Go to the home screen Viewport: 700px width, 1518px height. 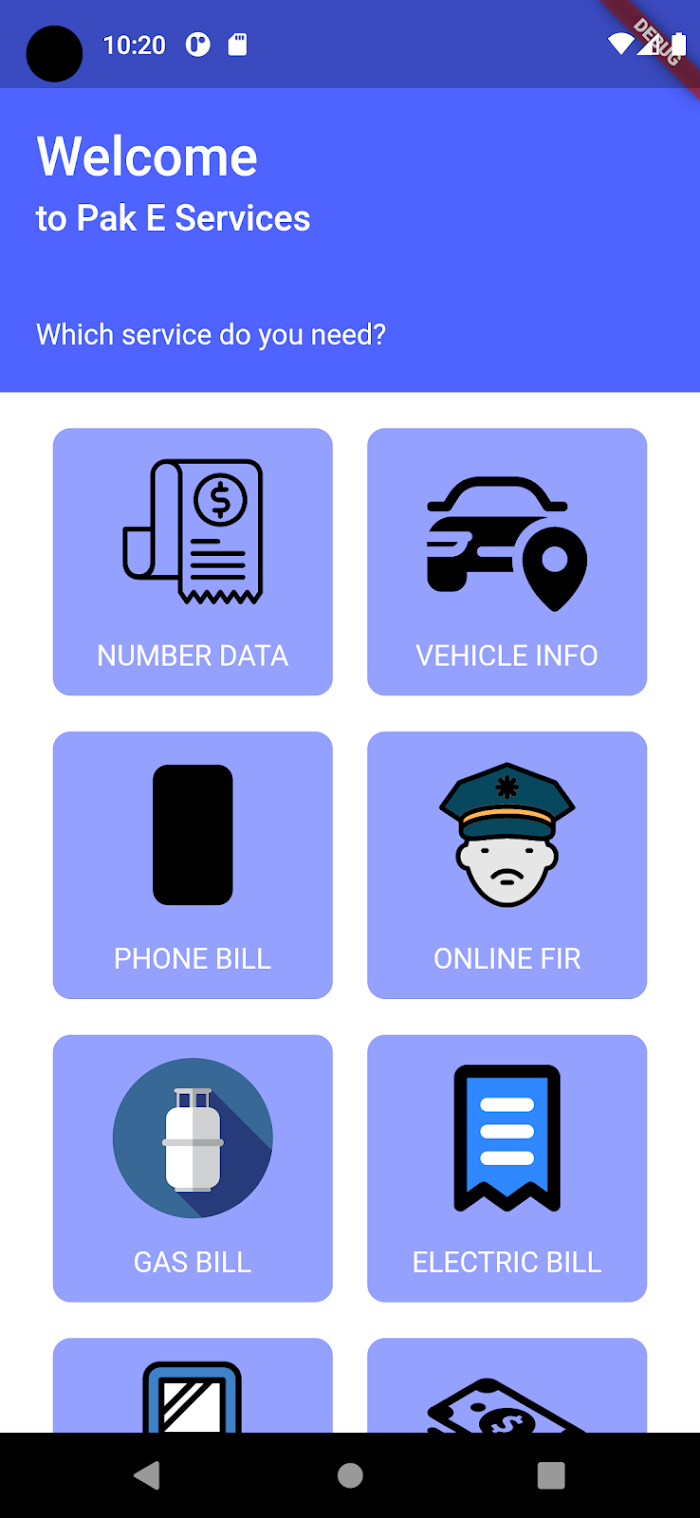(x=350, y=1475)
